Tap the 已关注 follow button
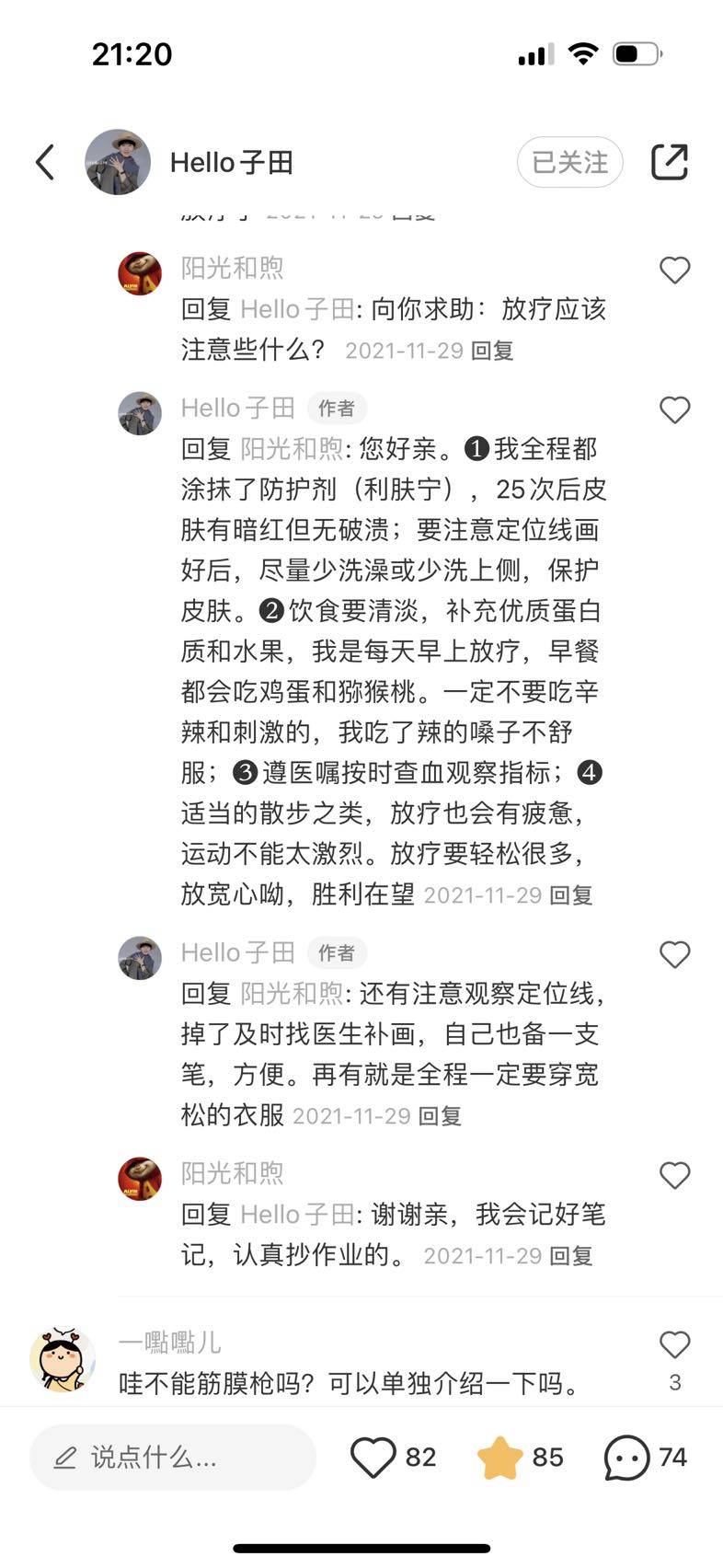Viewport: 723px width, 1568px height. pyautogui.click(x=569, y=163)
